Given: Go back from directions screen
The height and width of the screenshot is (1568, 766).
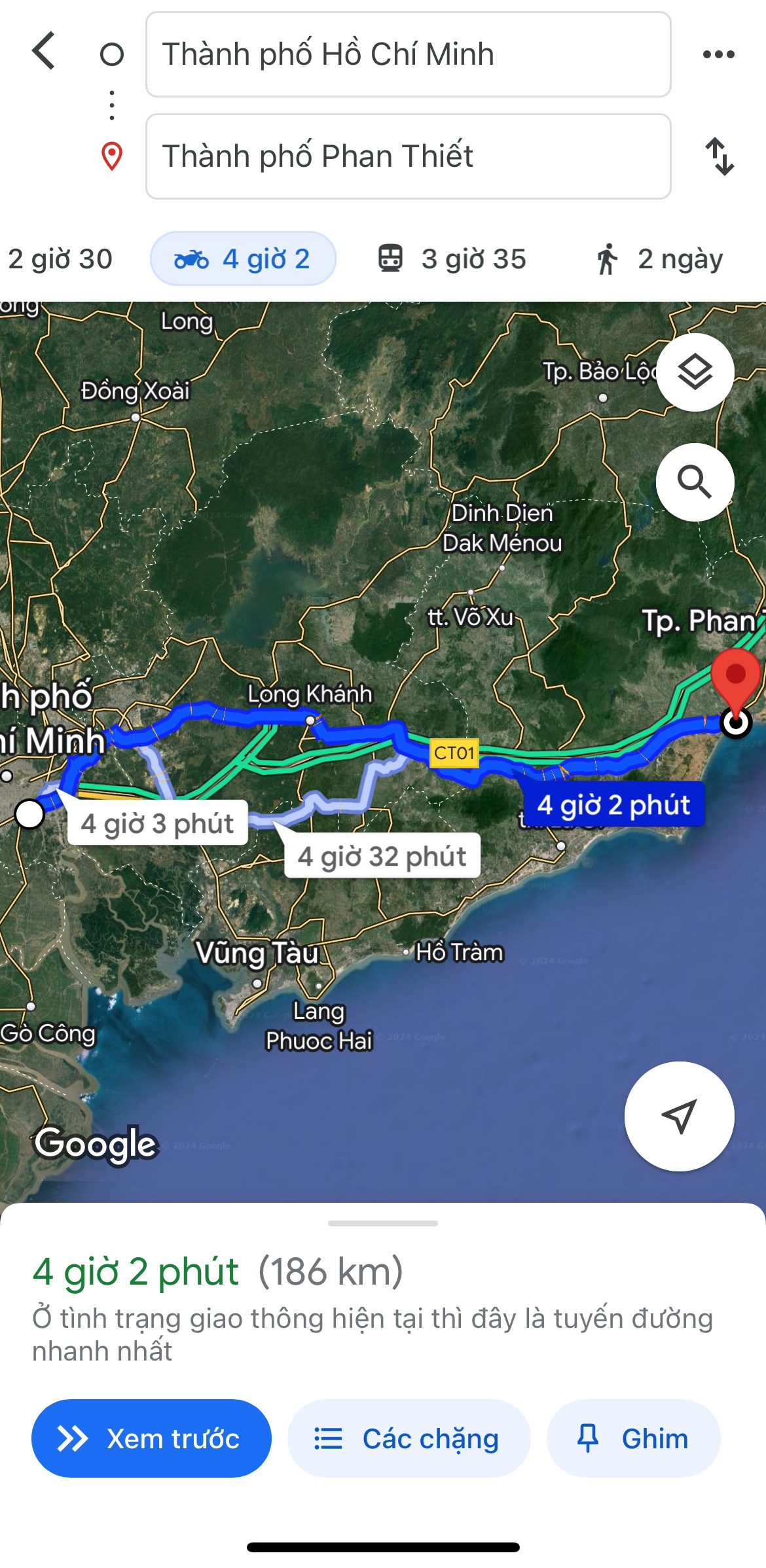Looking at the screenshot, I should coord(43,52).
